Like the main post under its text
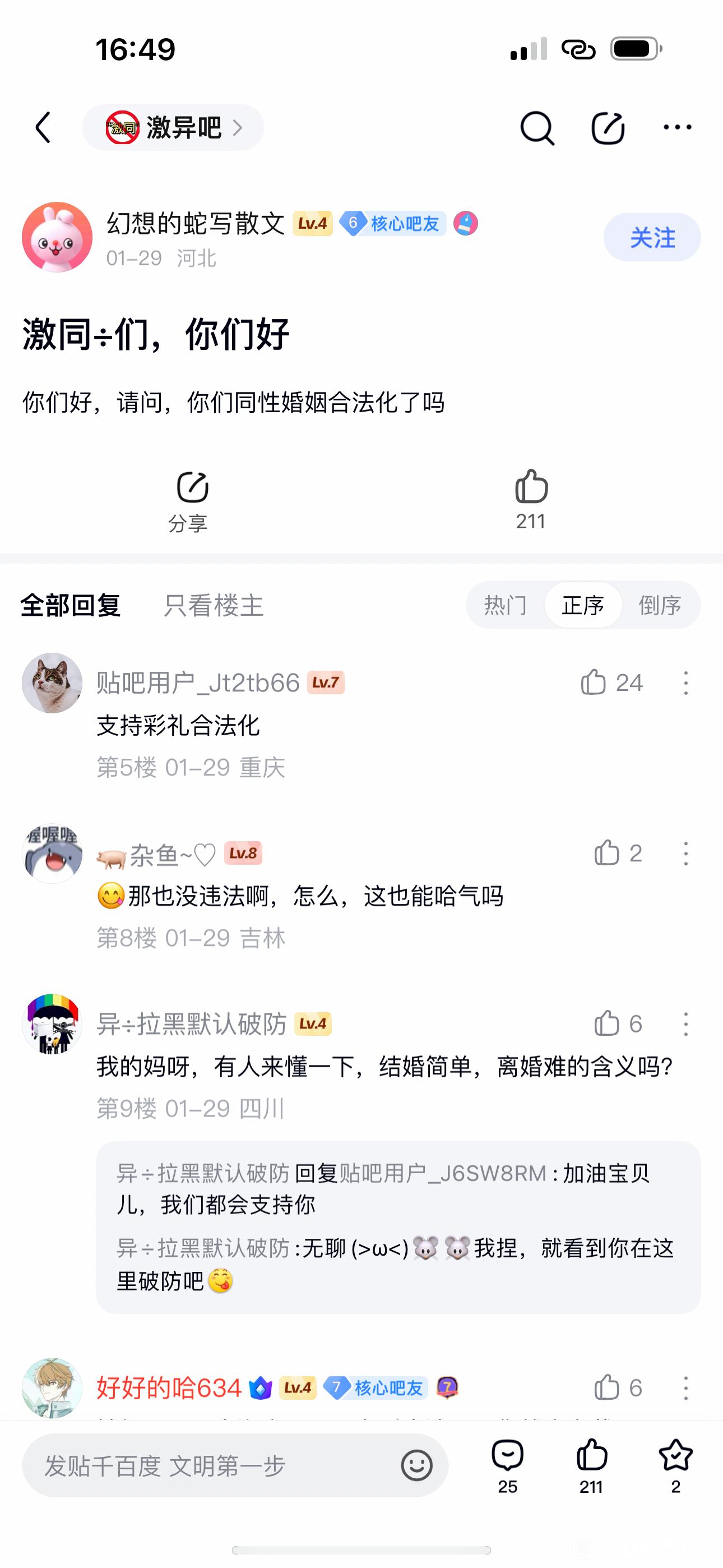This screenshot has height=1568, width=723. 531,499
